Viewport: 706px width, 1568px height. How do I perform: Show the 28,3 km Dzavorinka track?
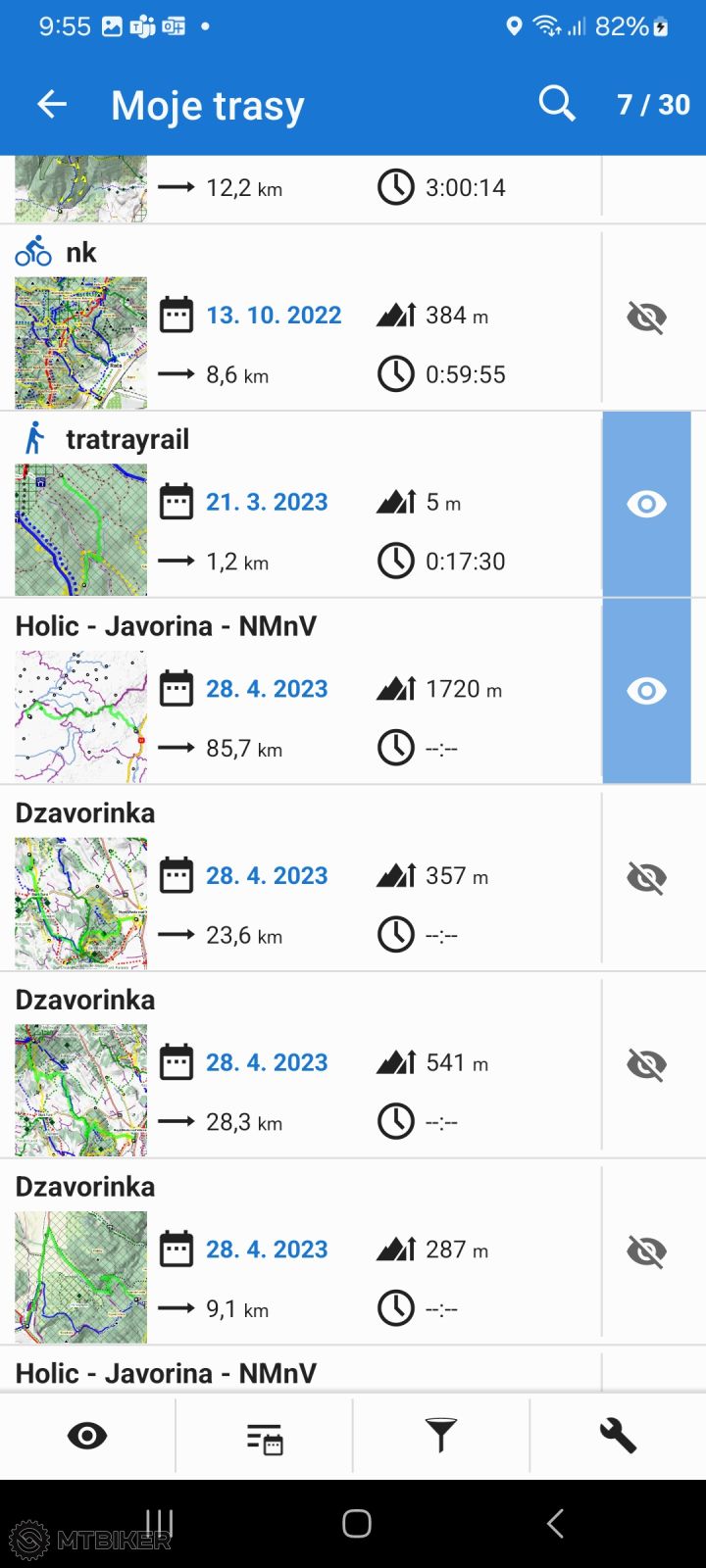tap(646, 1064)
